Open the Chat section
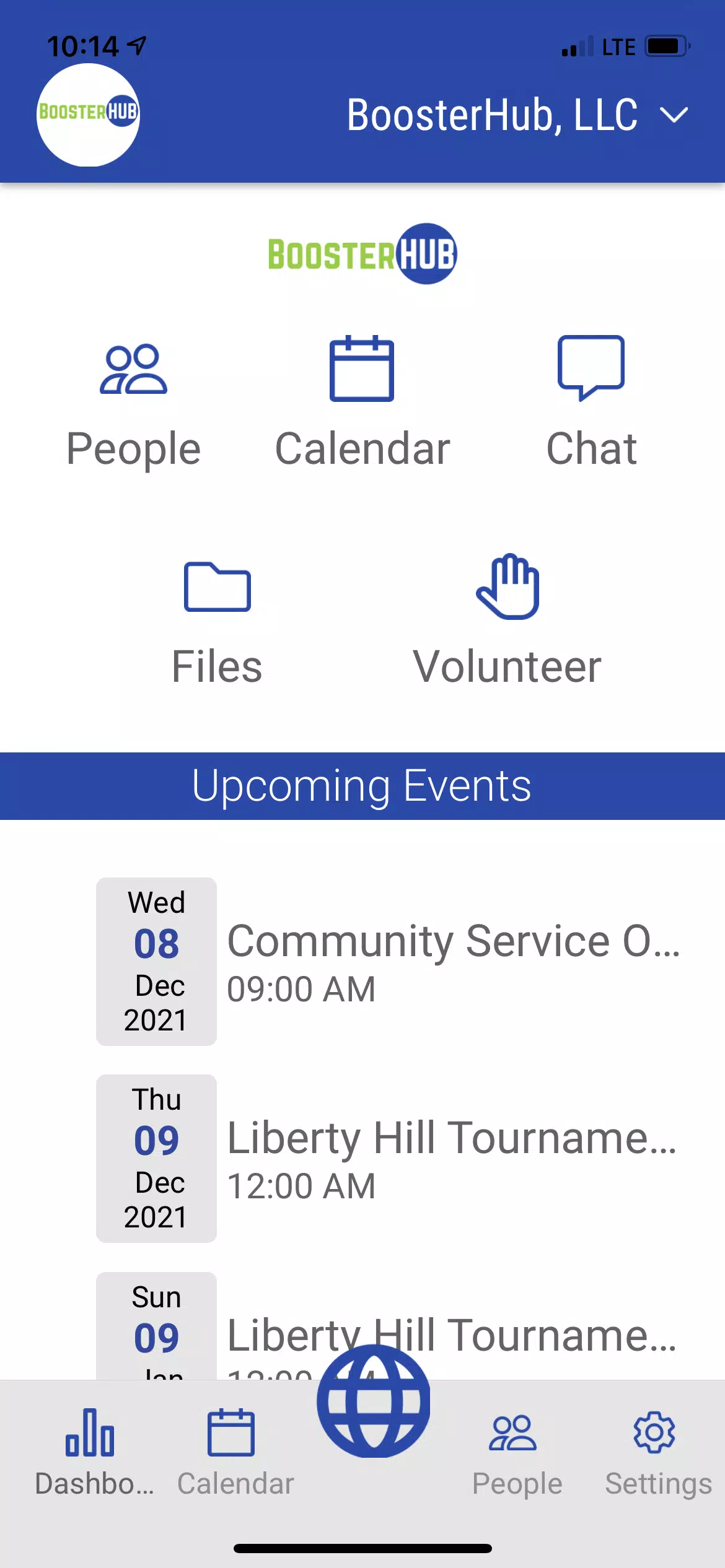Screen dimensions: 725x1568 [x=591, y=403]
